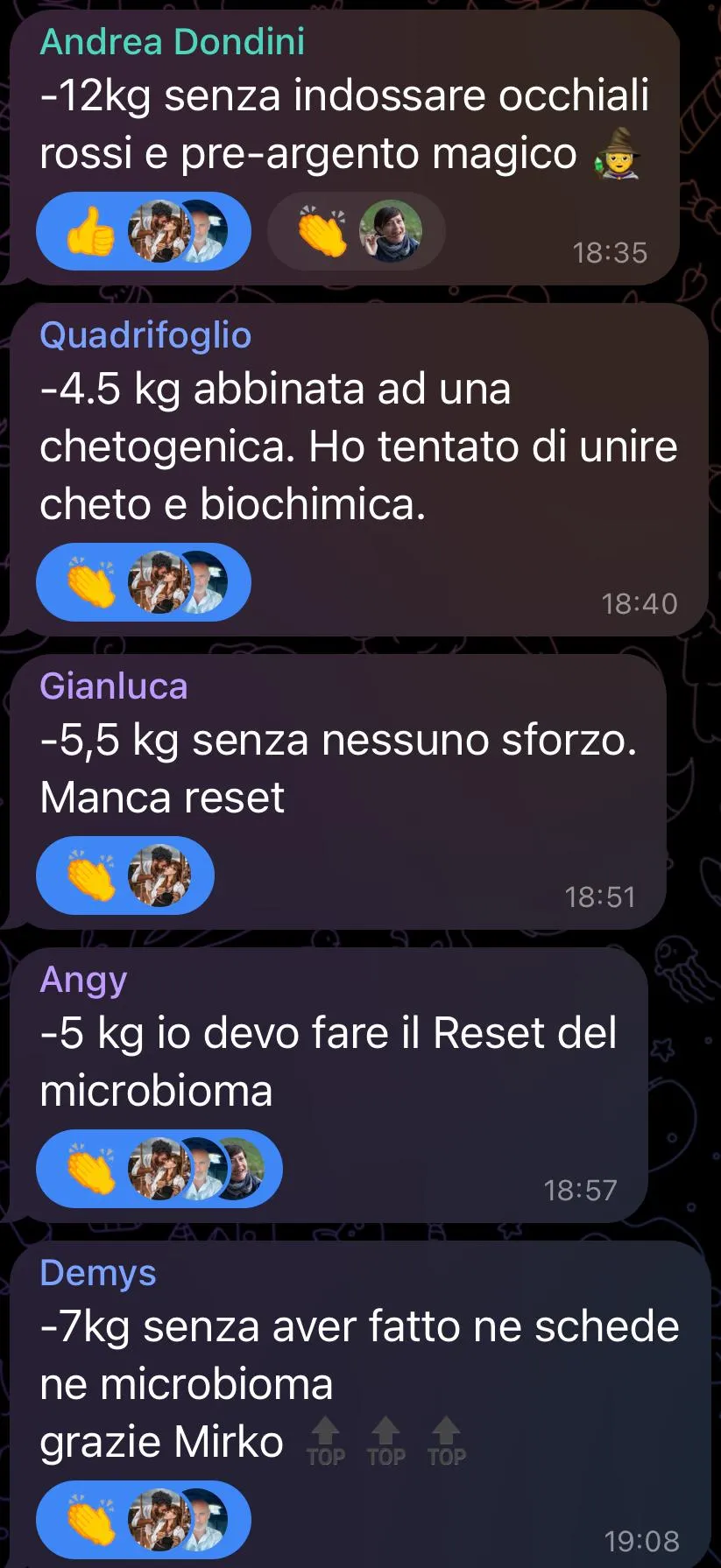Add clapping reaction to Angy's message

(91, 1169)
